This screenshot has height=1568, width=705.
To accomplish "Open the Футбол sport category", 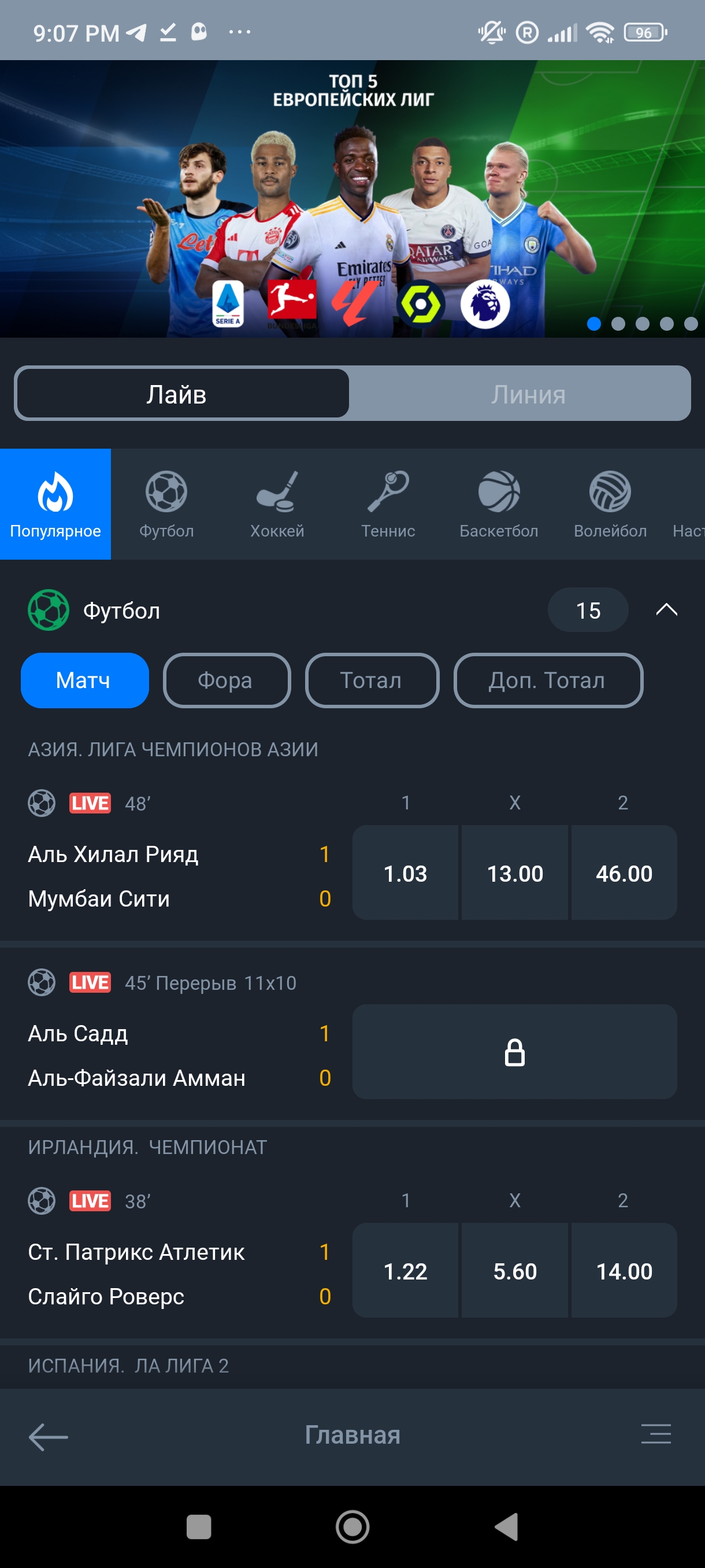I will pyautogui.click(x=166, y=504).
